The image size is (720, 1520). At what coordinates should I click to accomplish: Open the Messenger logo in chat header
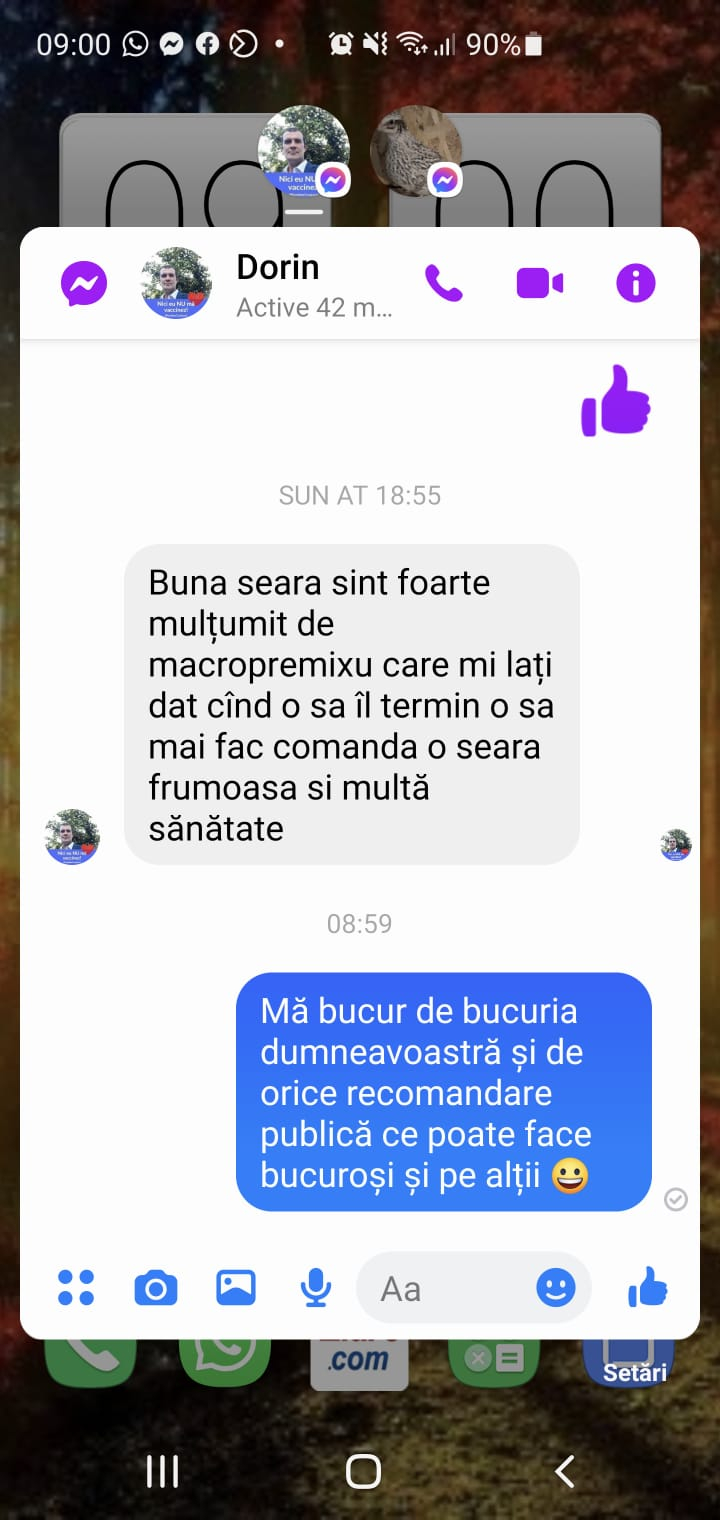(x=84, y=284)
